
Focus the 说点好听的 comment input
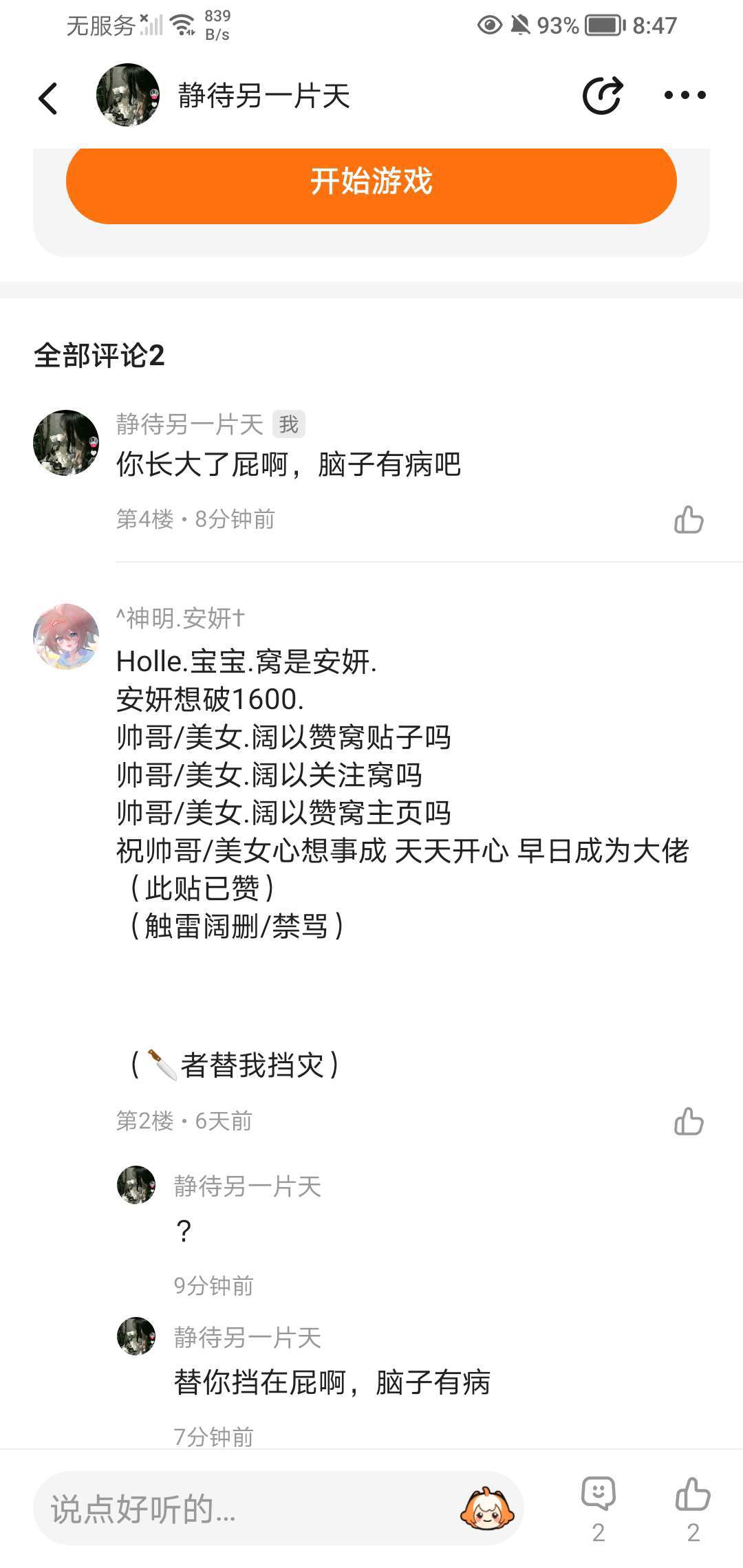click(x=248, y=1509)
